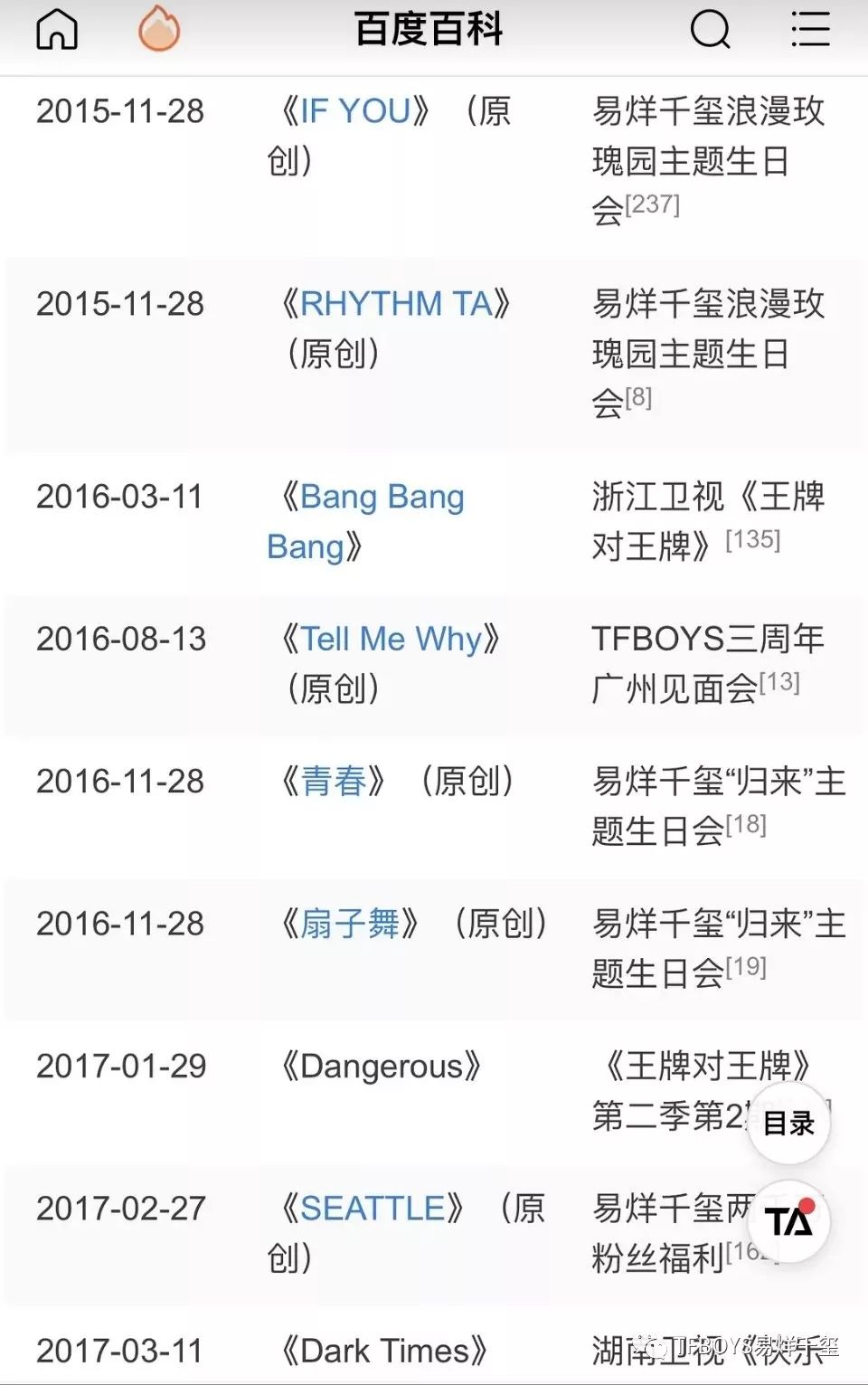
Task: Open the hot topics flame icon
Action: [x=159, y=29]
